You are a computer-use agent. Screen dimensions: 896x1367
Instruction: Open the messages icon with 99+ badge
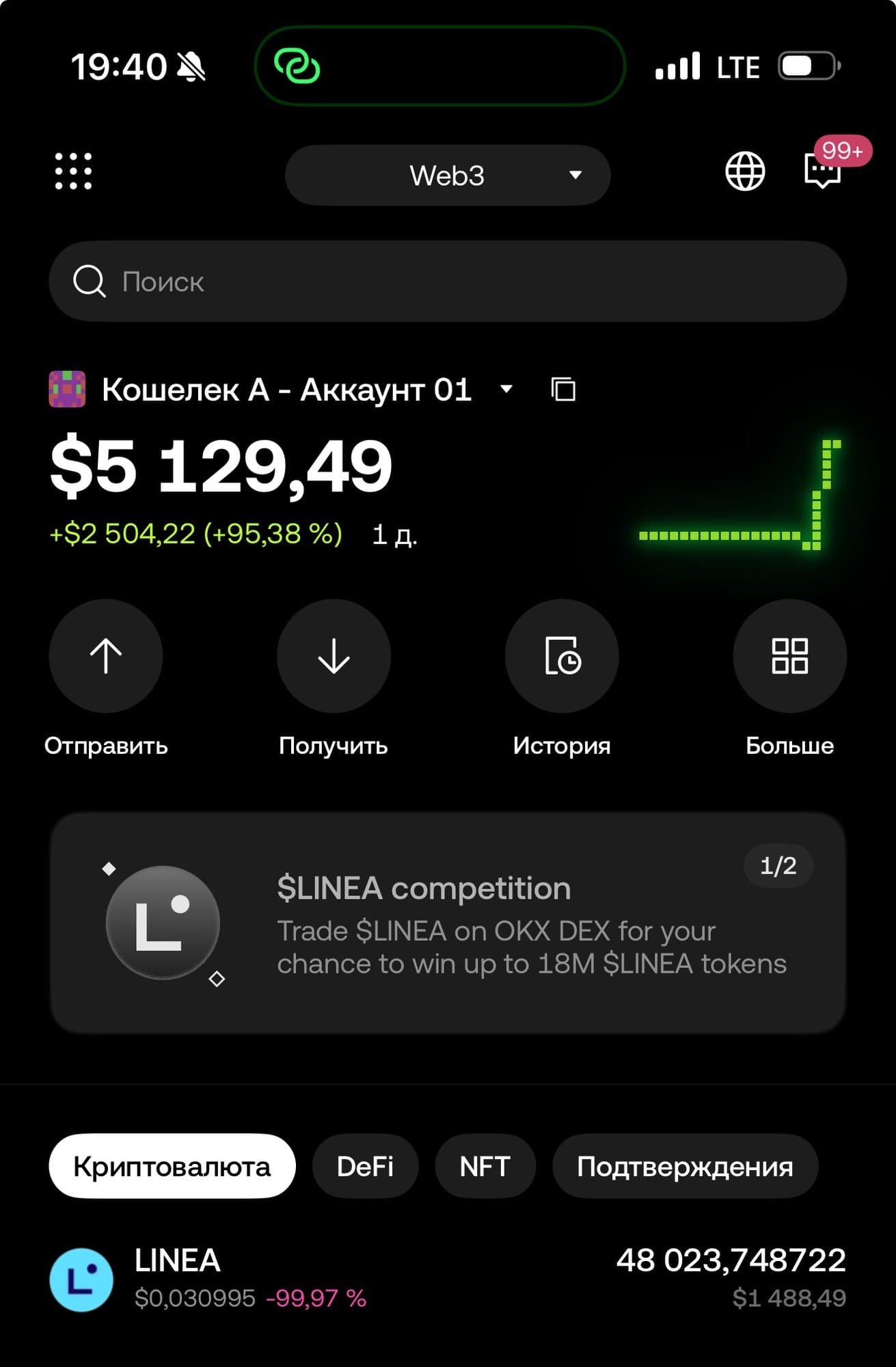click(x=823, y=170)
